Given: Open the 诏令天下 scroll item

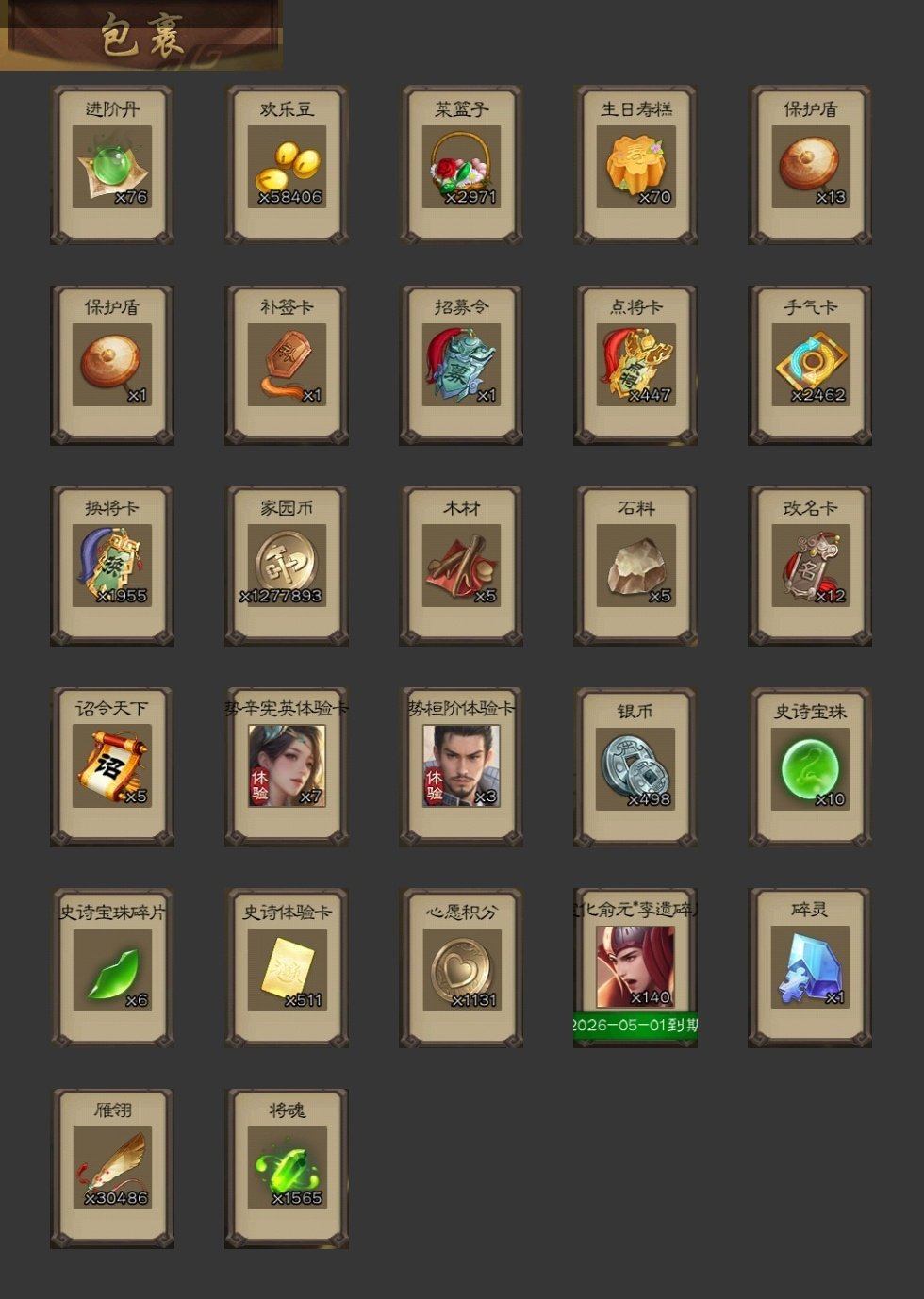Looking at the screenshot, I should tap(112, 767).
